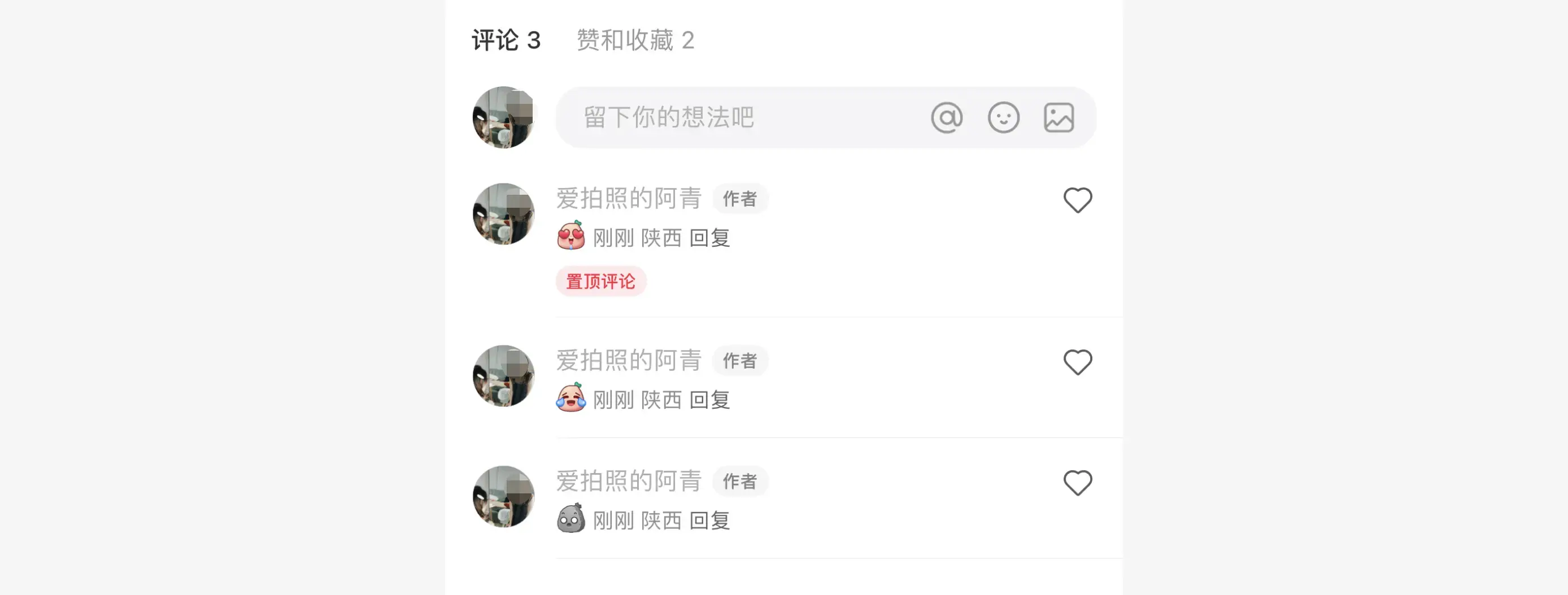Tap the 留下你的想法吧 comment field
Viewport: 1568px width, 595px height.
(825, 117)
